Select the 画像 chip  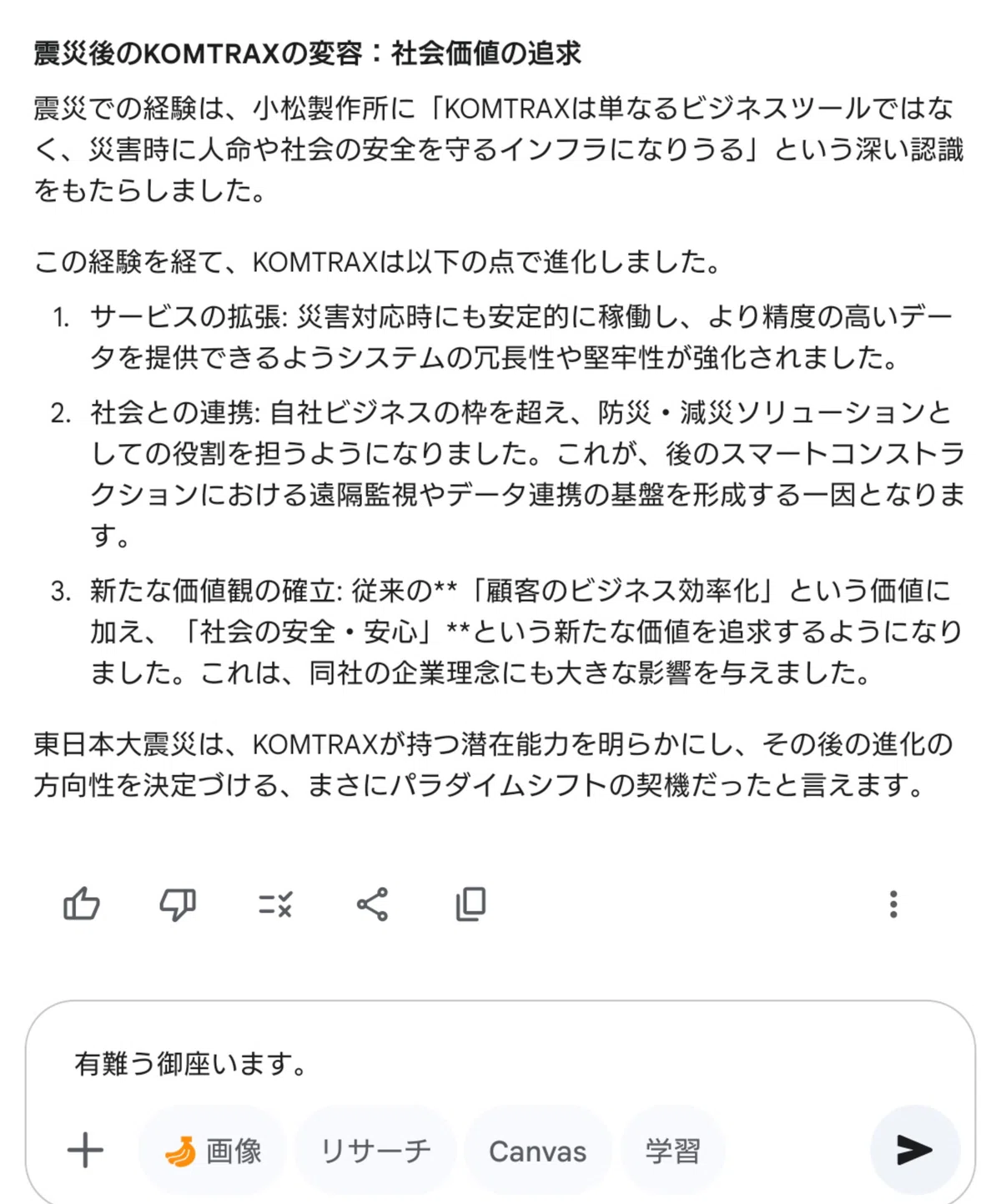(x=213, y=1151)
